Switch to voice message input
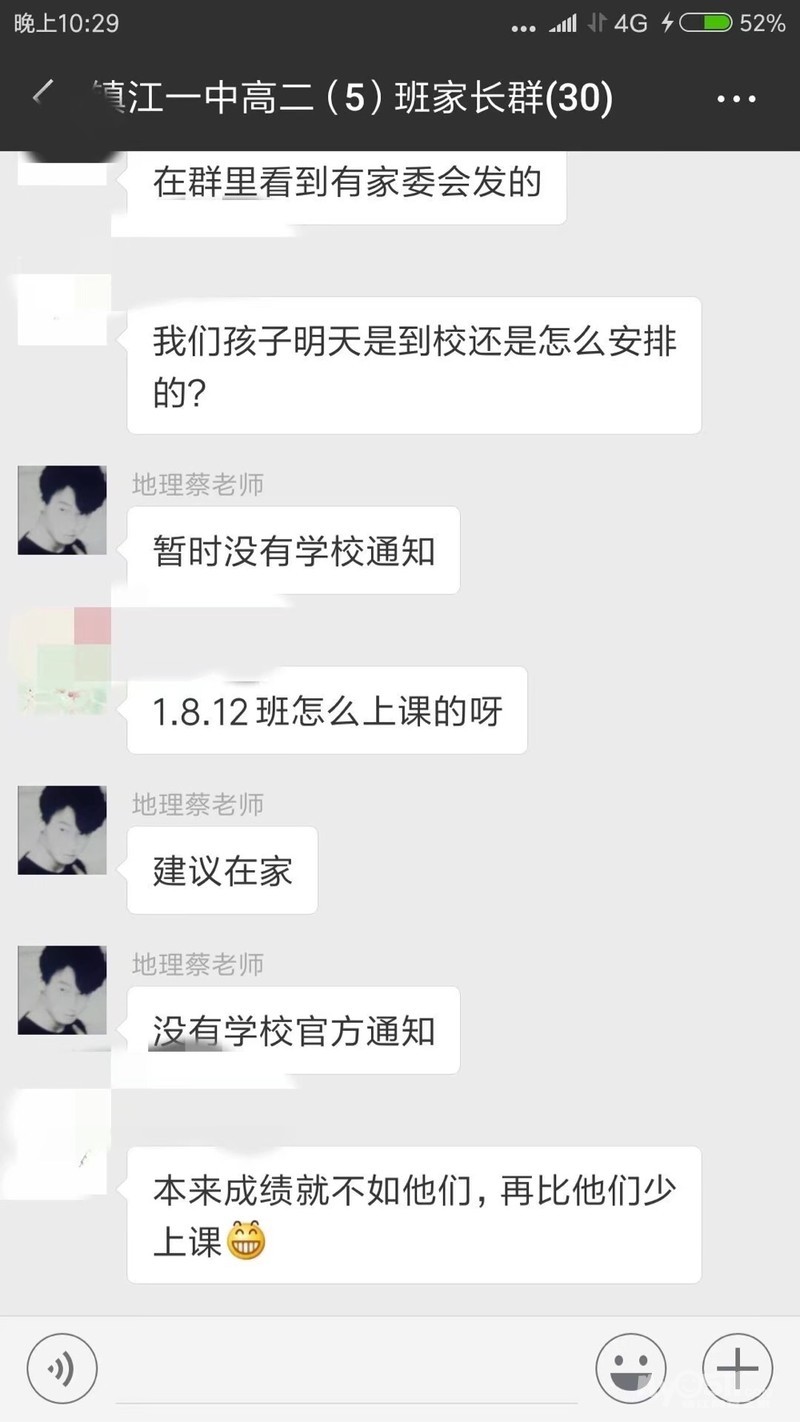 pos(62,1369)
